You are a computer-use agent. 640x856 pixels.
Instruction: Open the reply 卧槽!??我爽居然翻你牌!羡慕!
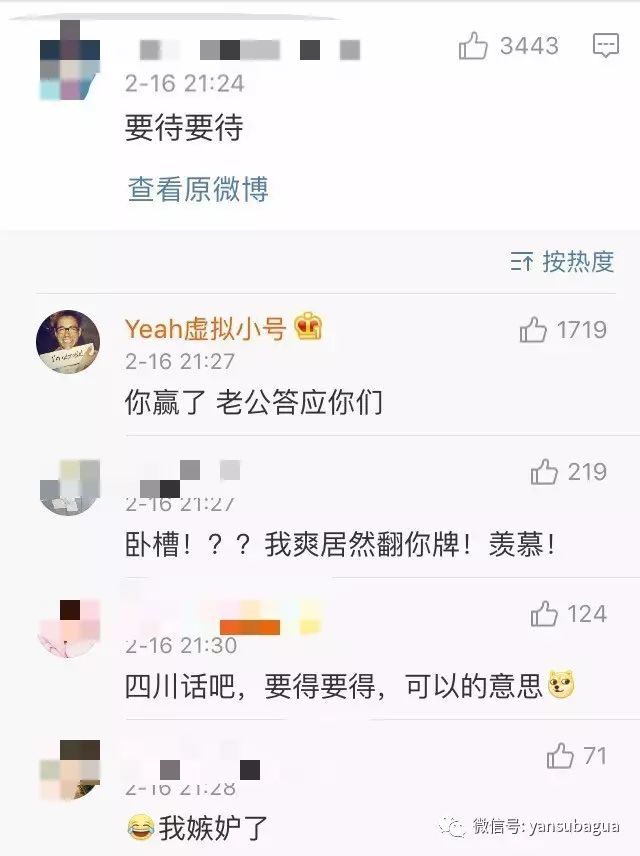(340, 544)
